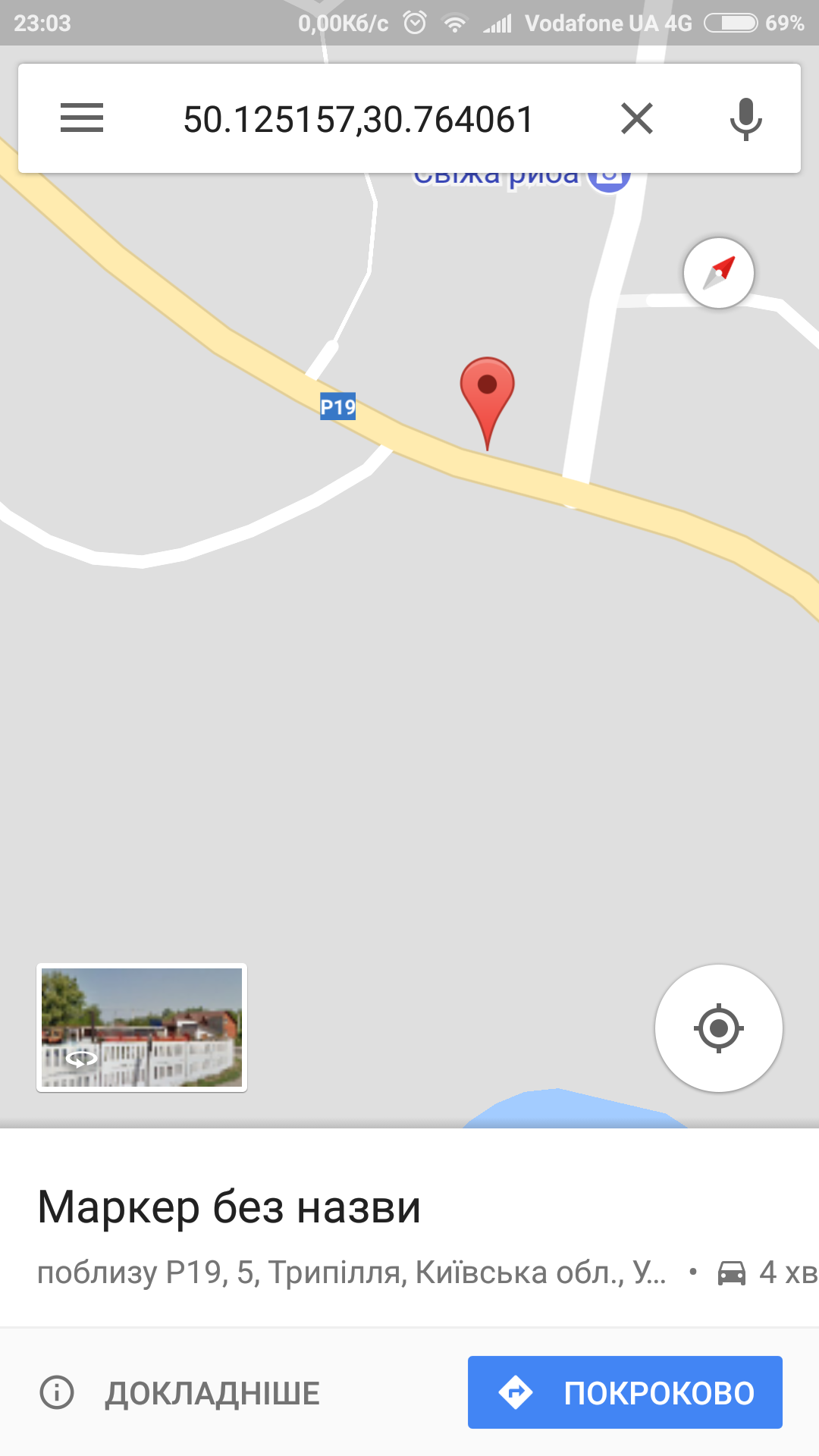This screenshot has height=1456, width=819.
Task: Center map on my location
Action: tap(718, 1028)
